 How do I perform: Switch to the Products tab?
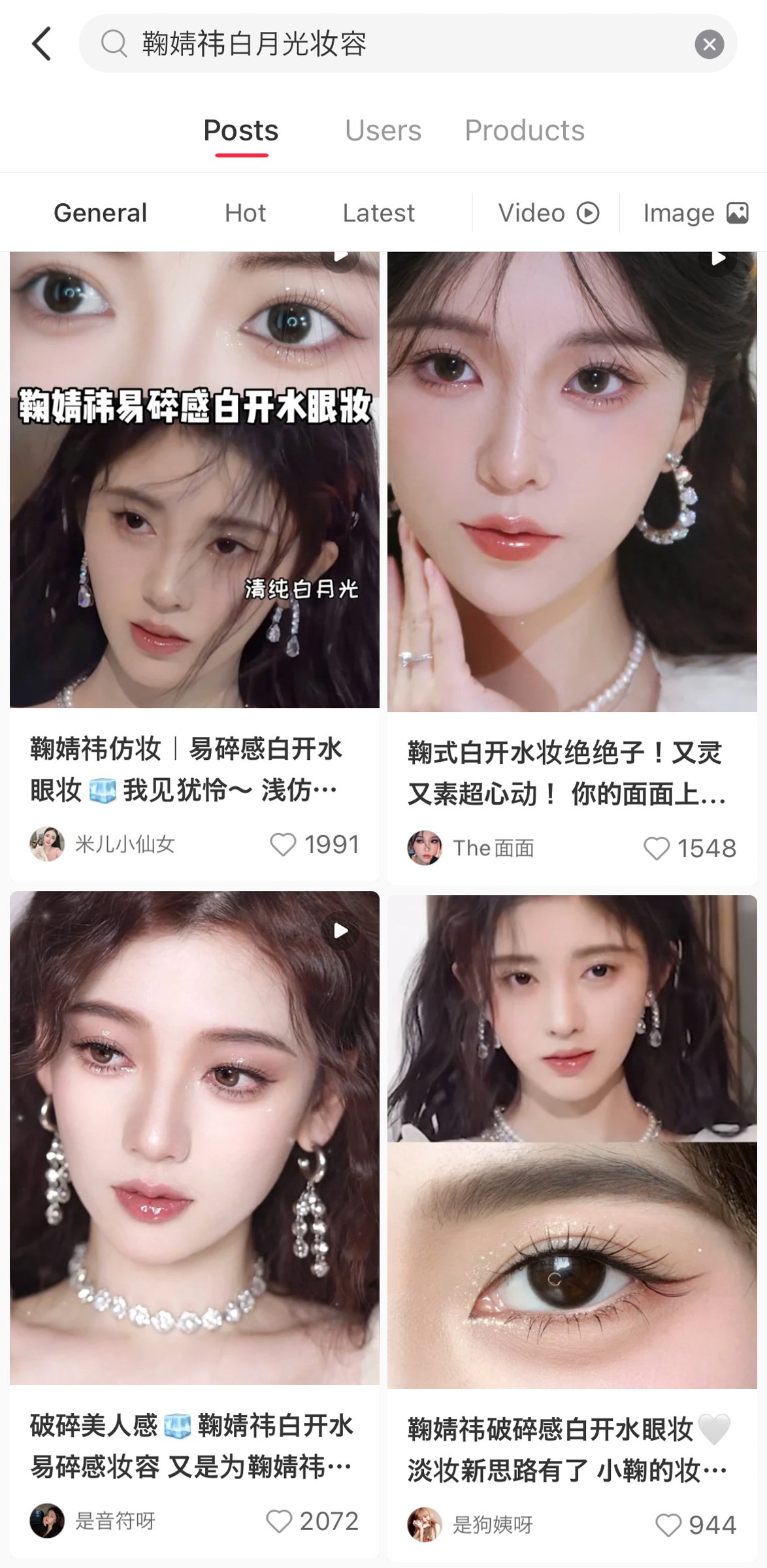(x=524, y=130)
